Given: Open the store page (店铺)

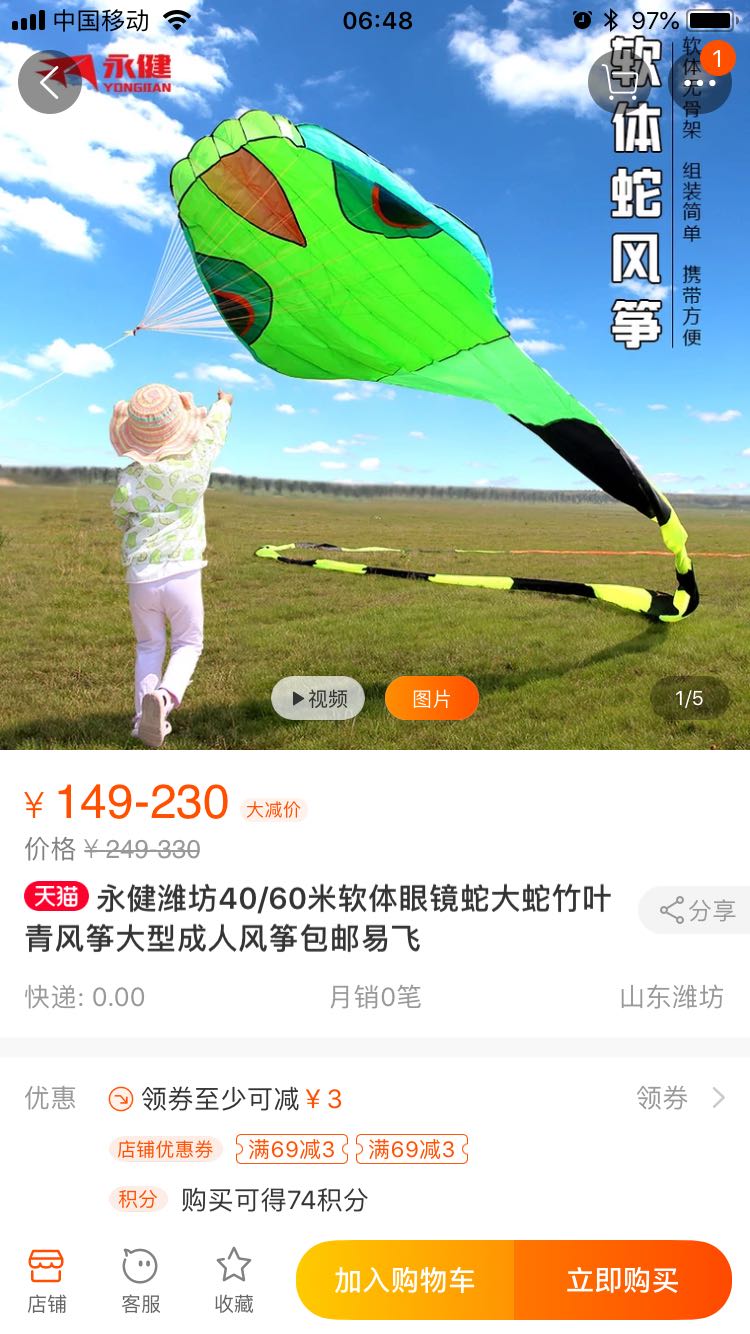Looking at the screenshot, I should (46, 1281).
